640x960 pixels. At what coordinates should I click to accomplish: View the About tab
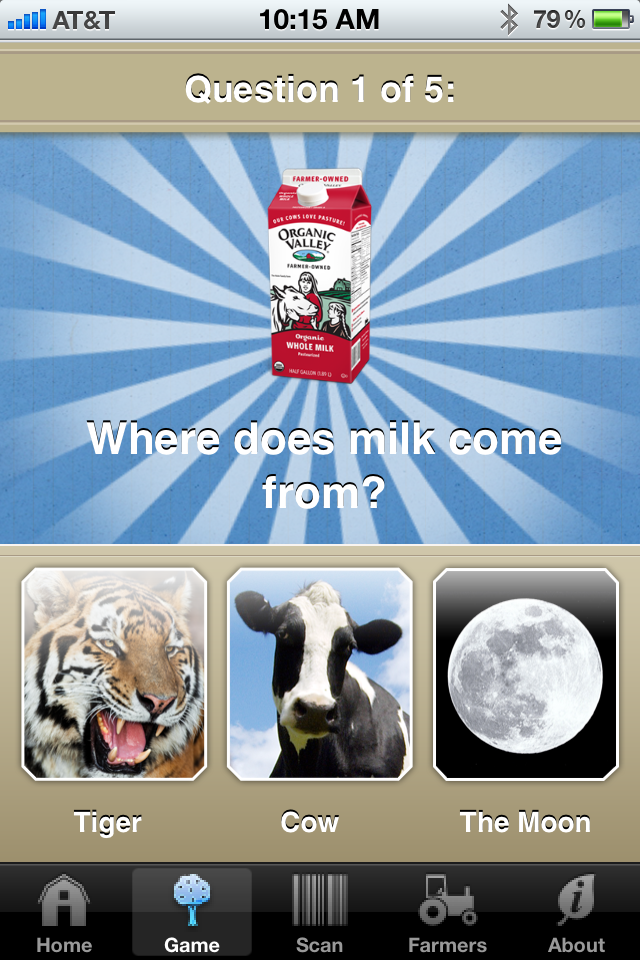[x=576, y=912]
